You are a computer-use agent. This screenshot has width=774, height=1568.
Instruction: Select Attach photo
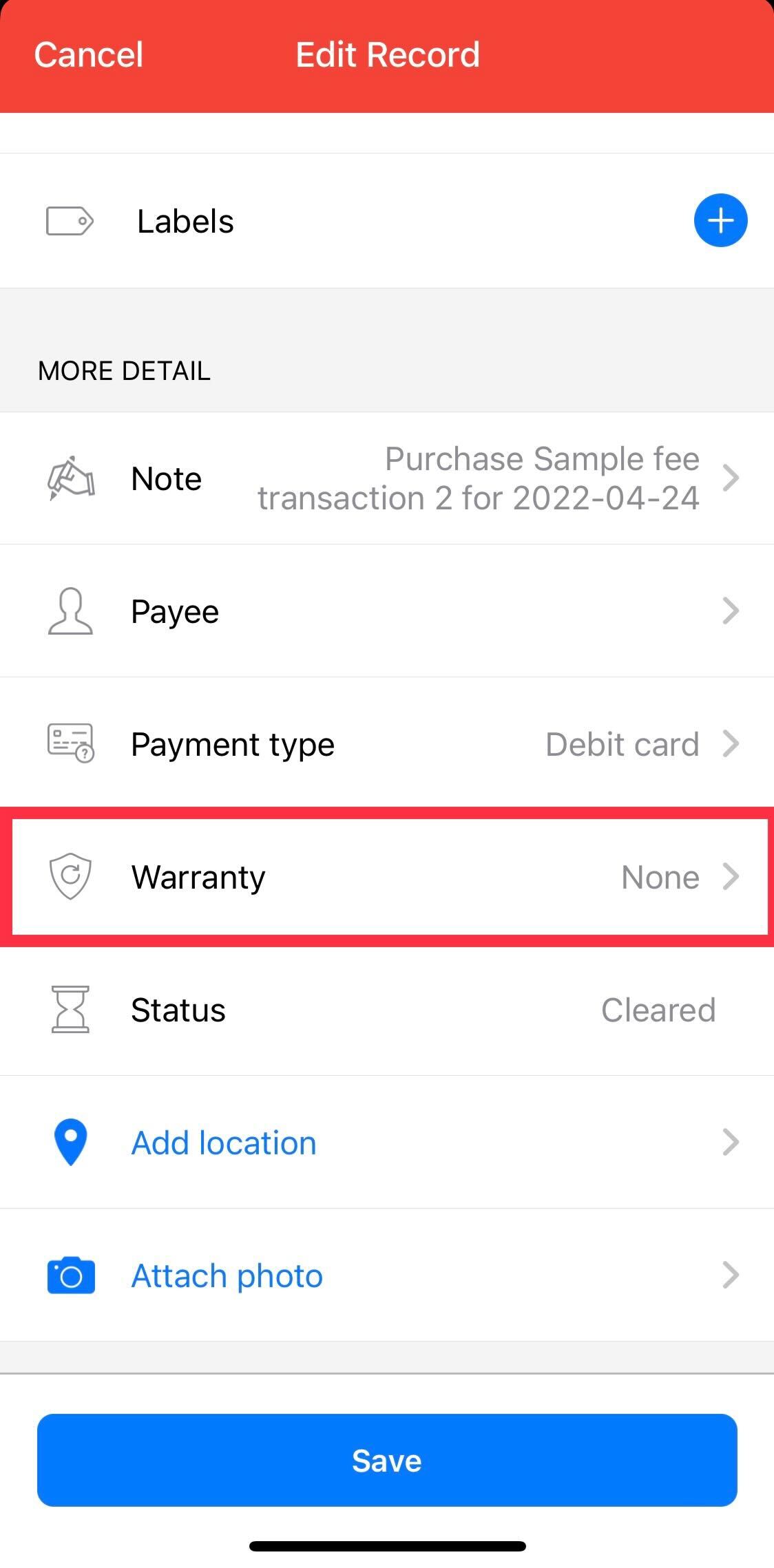387,1275
